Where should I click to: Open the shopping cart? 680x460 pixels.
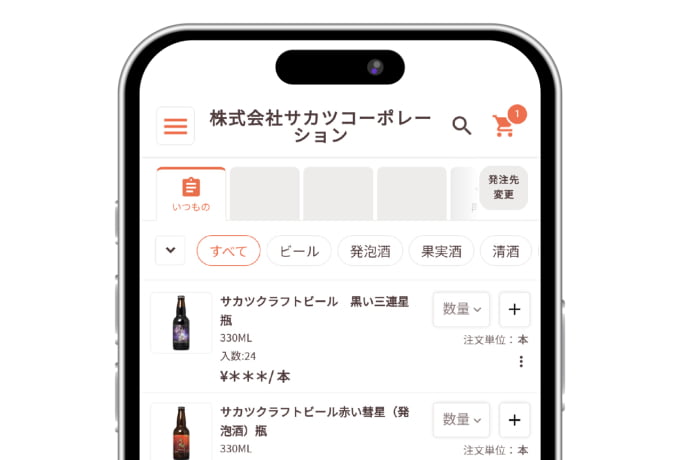pos(503,126)
